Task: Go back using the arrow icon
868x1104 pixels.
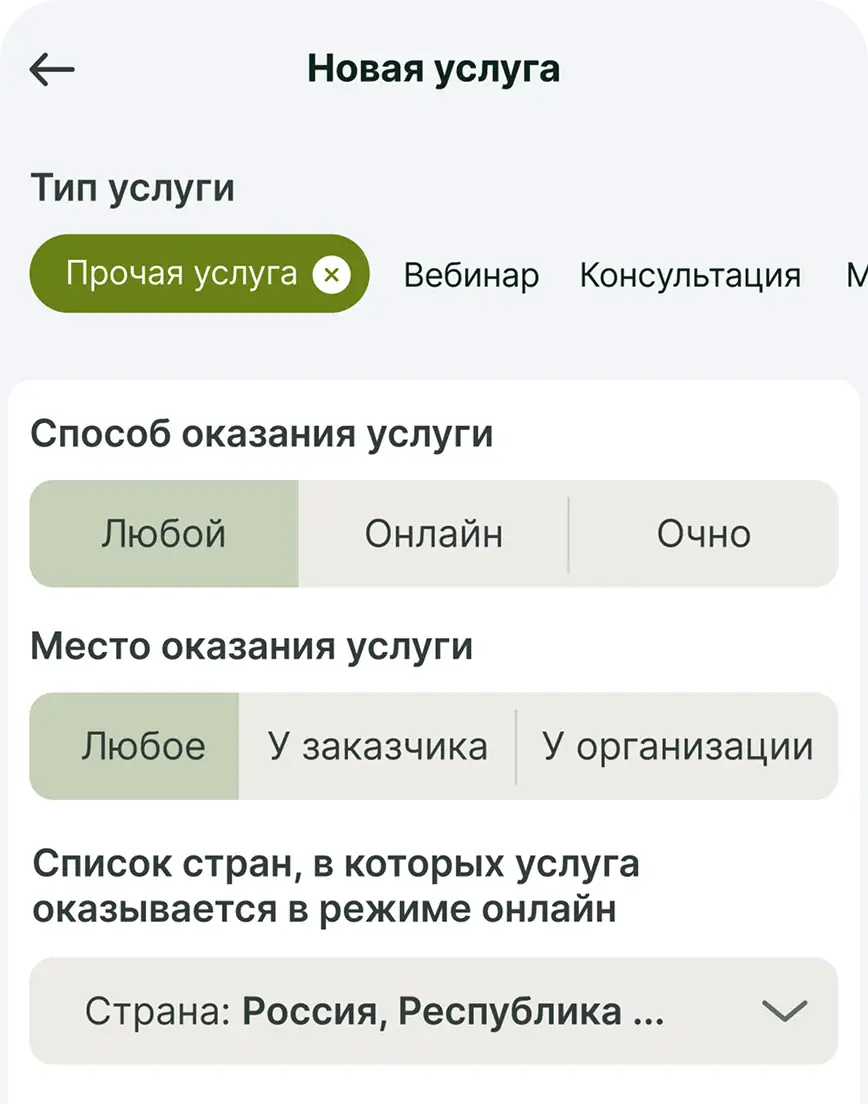Action: pyautogui.click(x=52, y=69)
